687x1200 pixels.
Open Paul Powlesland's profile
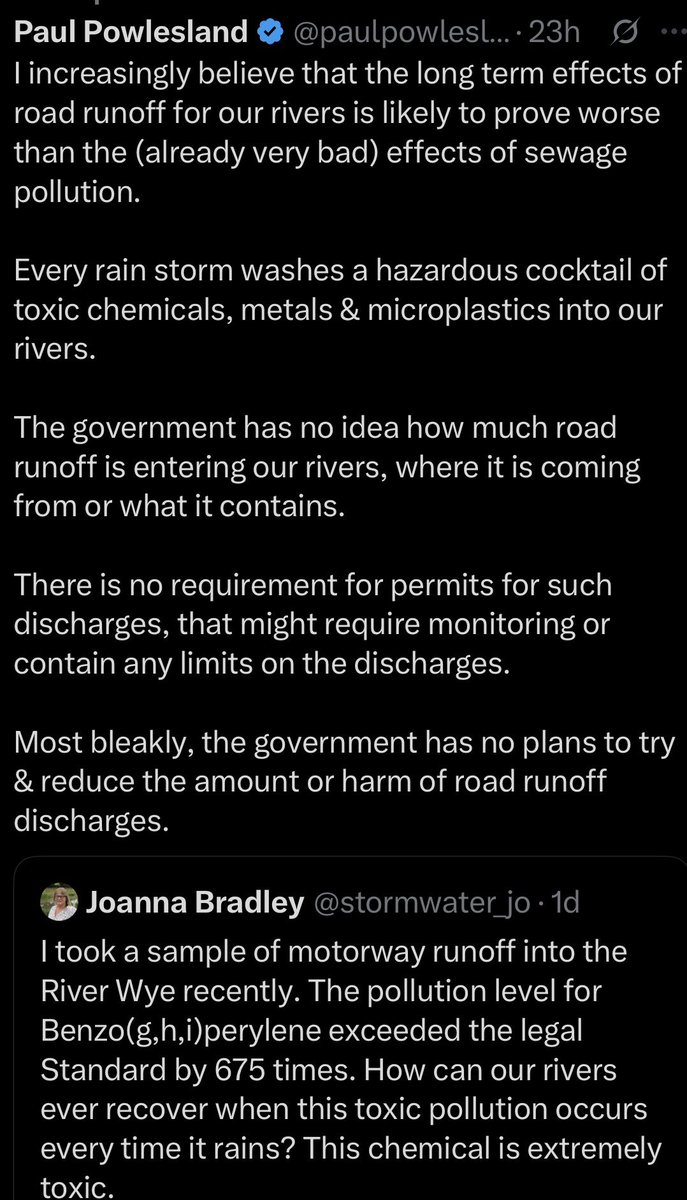pos(130,32)
